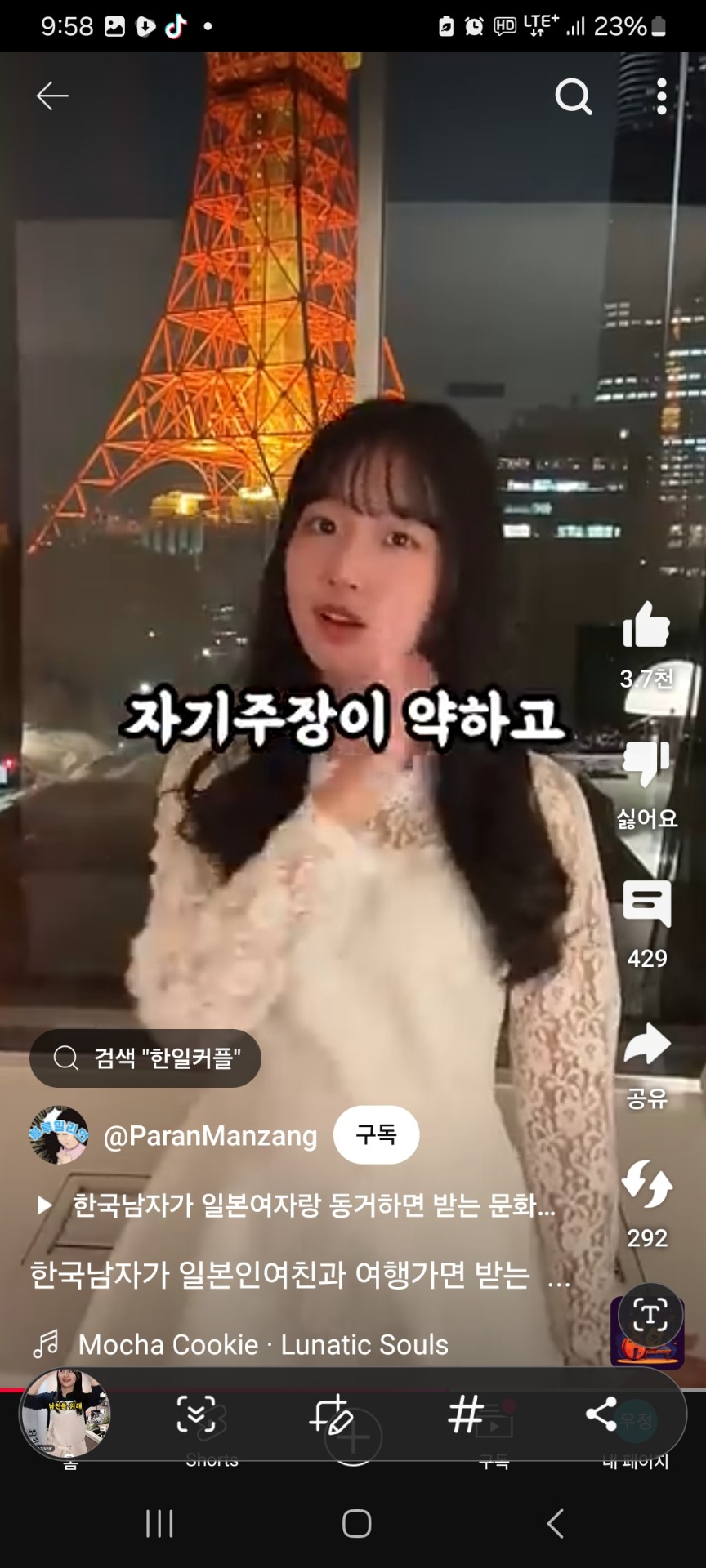Open the @ParanManzang channel
The image size is (706, 1568).
click(x=209, y=1136)
